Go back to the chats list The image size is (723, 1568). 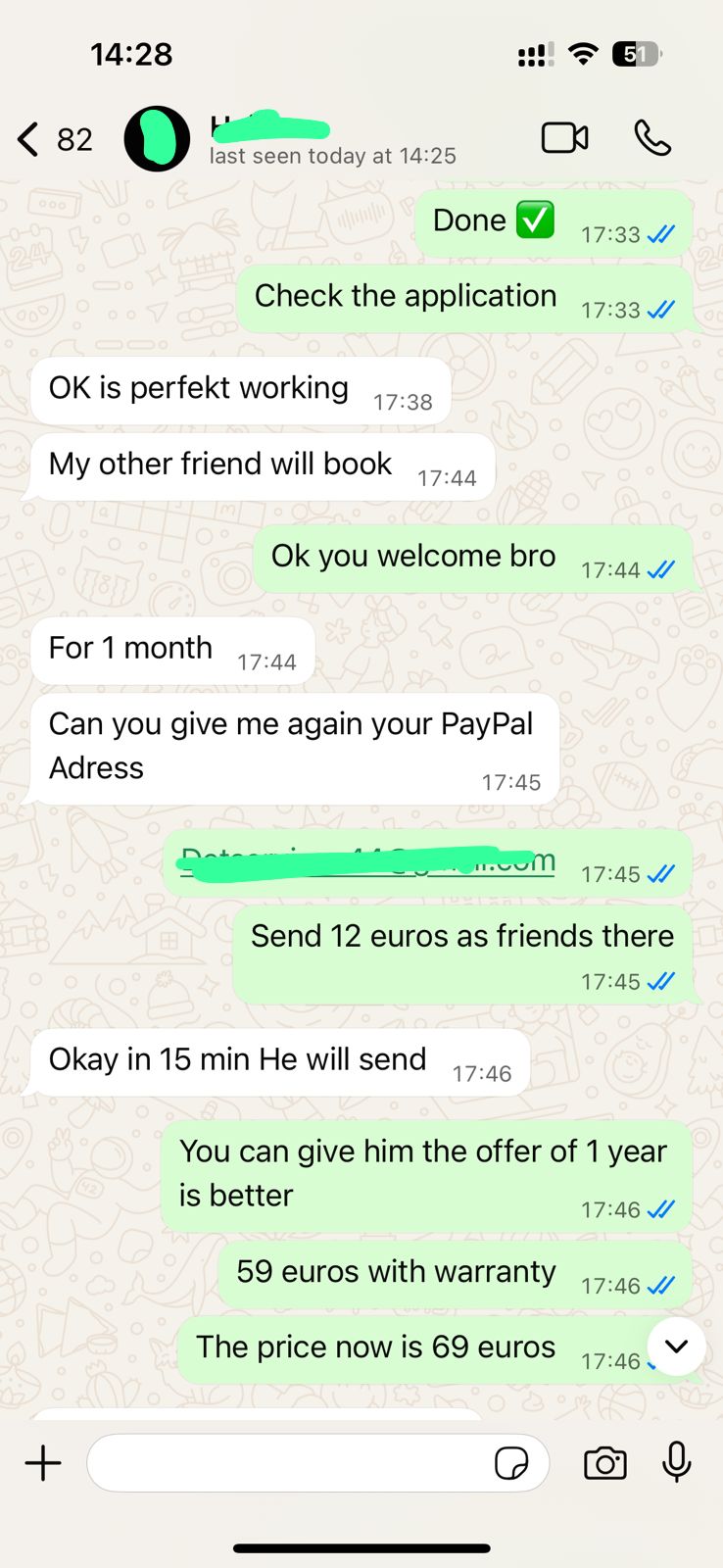(29, 139)
